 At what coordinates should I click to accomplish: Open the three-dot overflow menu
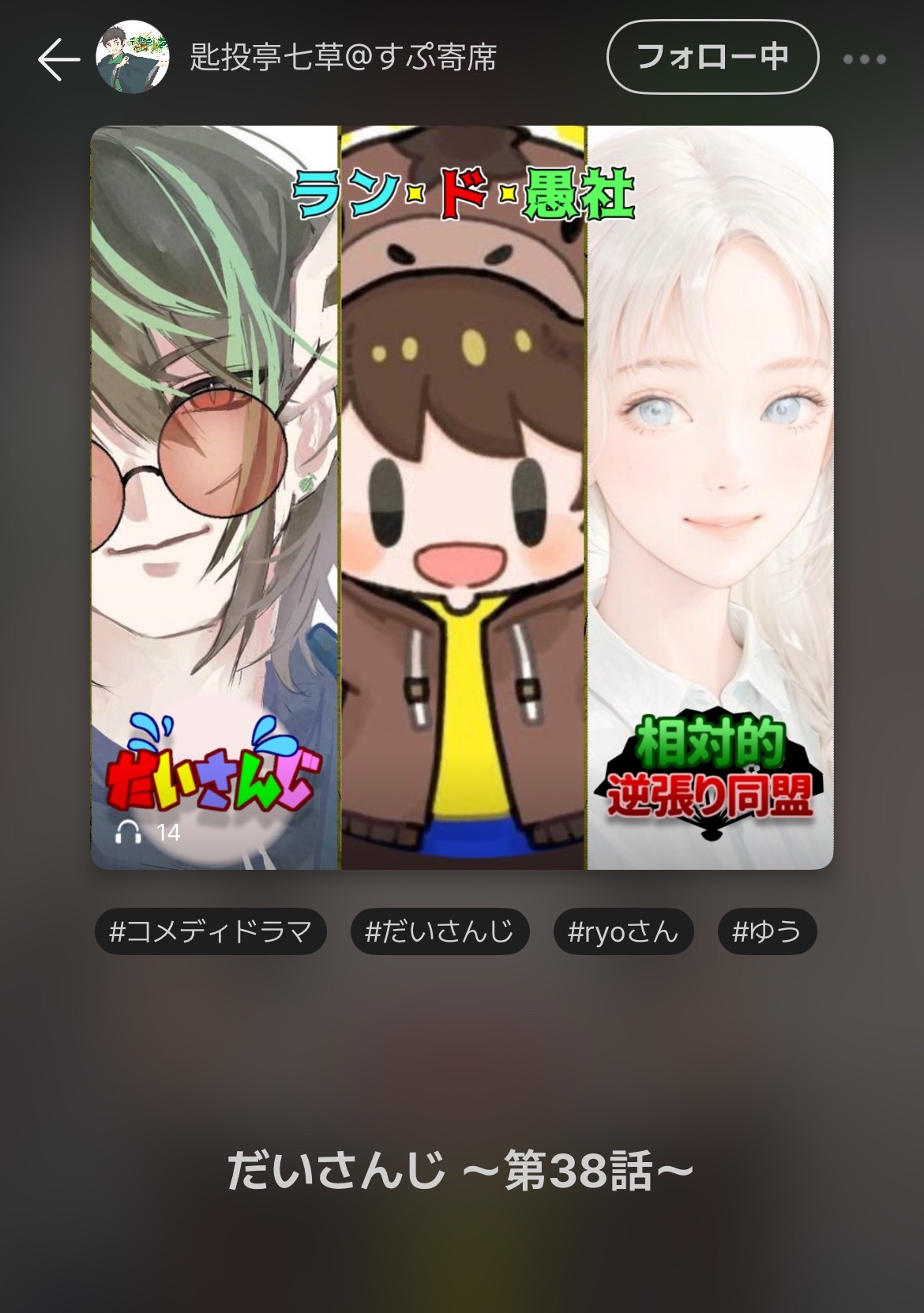tap(864, 59)
